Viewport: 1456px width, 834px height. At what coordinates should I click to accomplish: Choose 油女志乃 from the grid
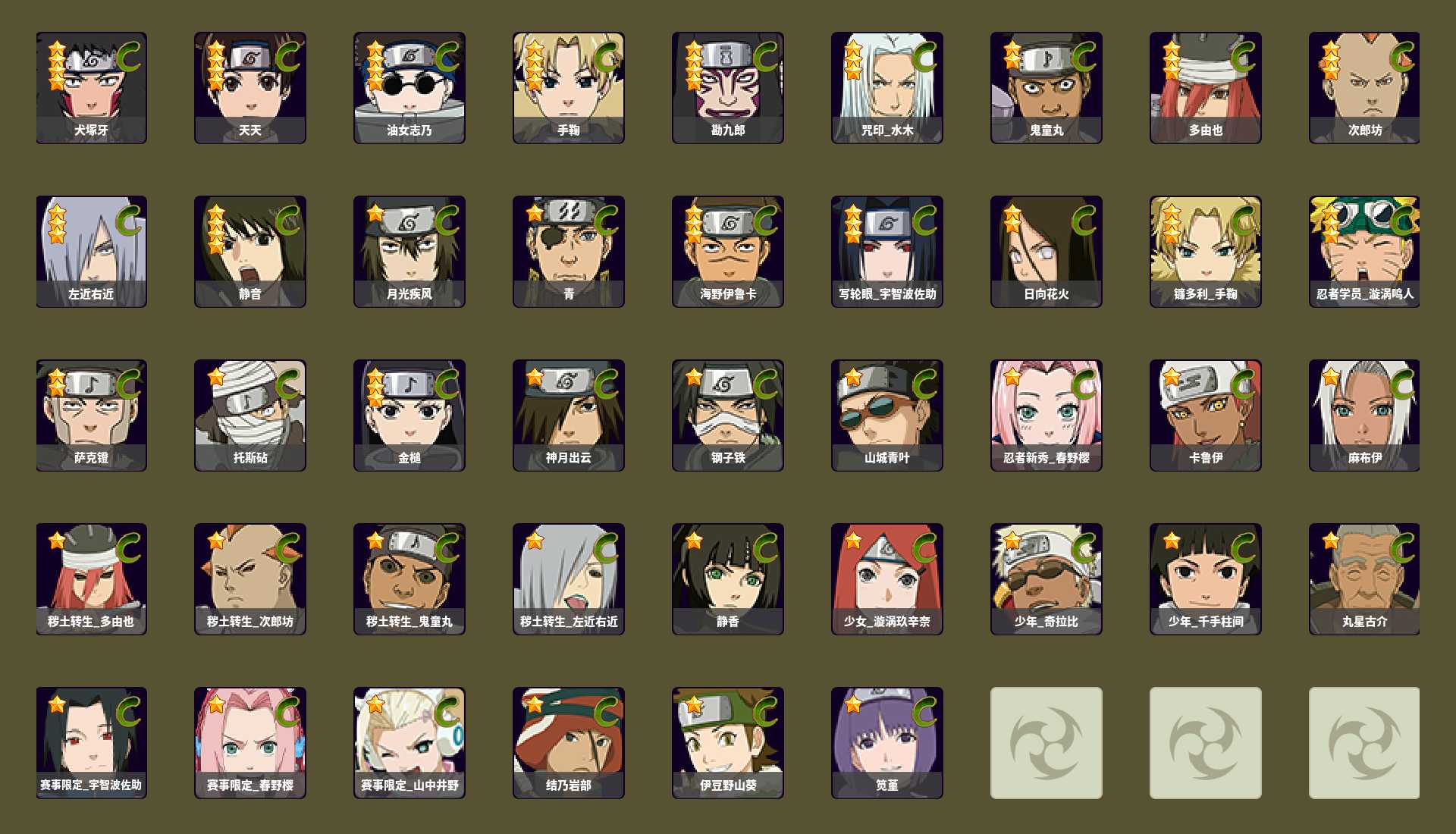pyautogui.click(x=409, y=87)
